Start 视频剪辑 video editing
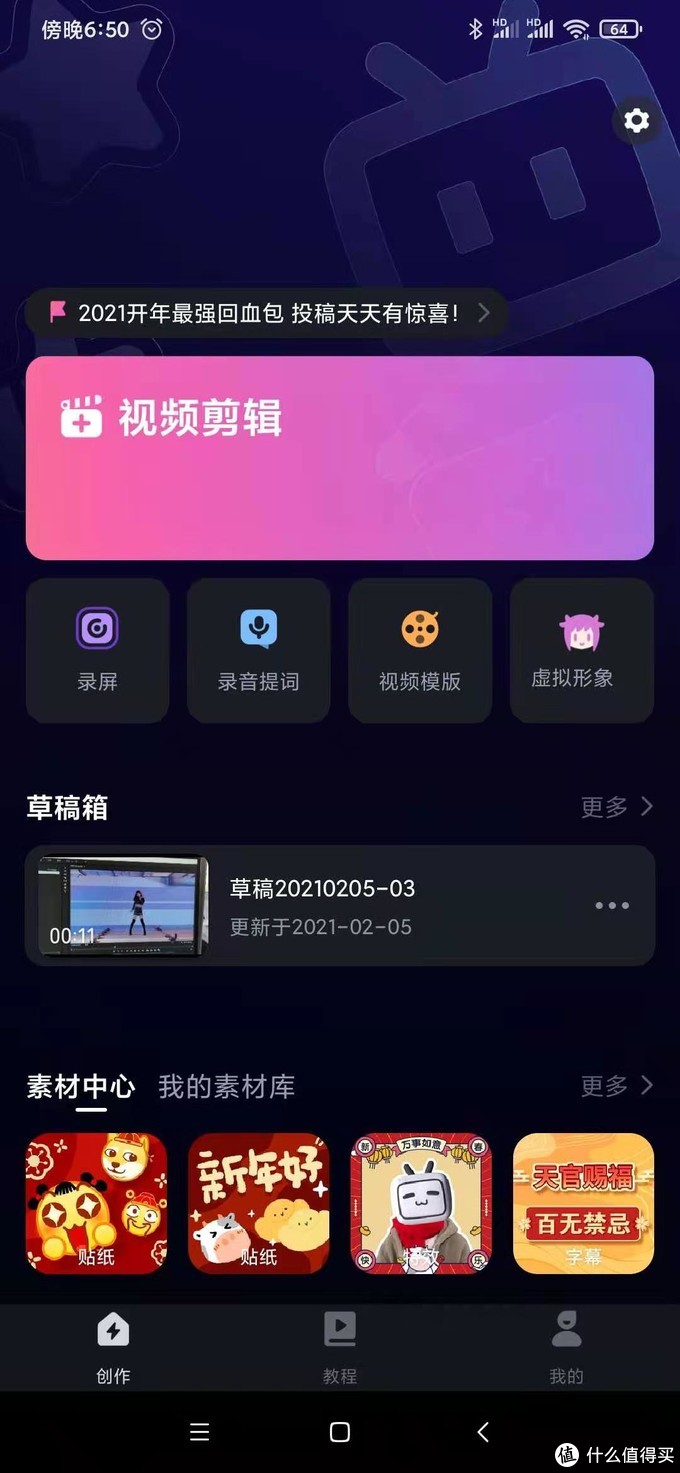Image resolution: width=680 pixels, height=1473 pixels. pyautogui.click(x=340, y=458)
